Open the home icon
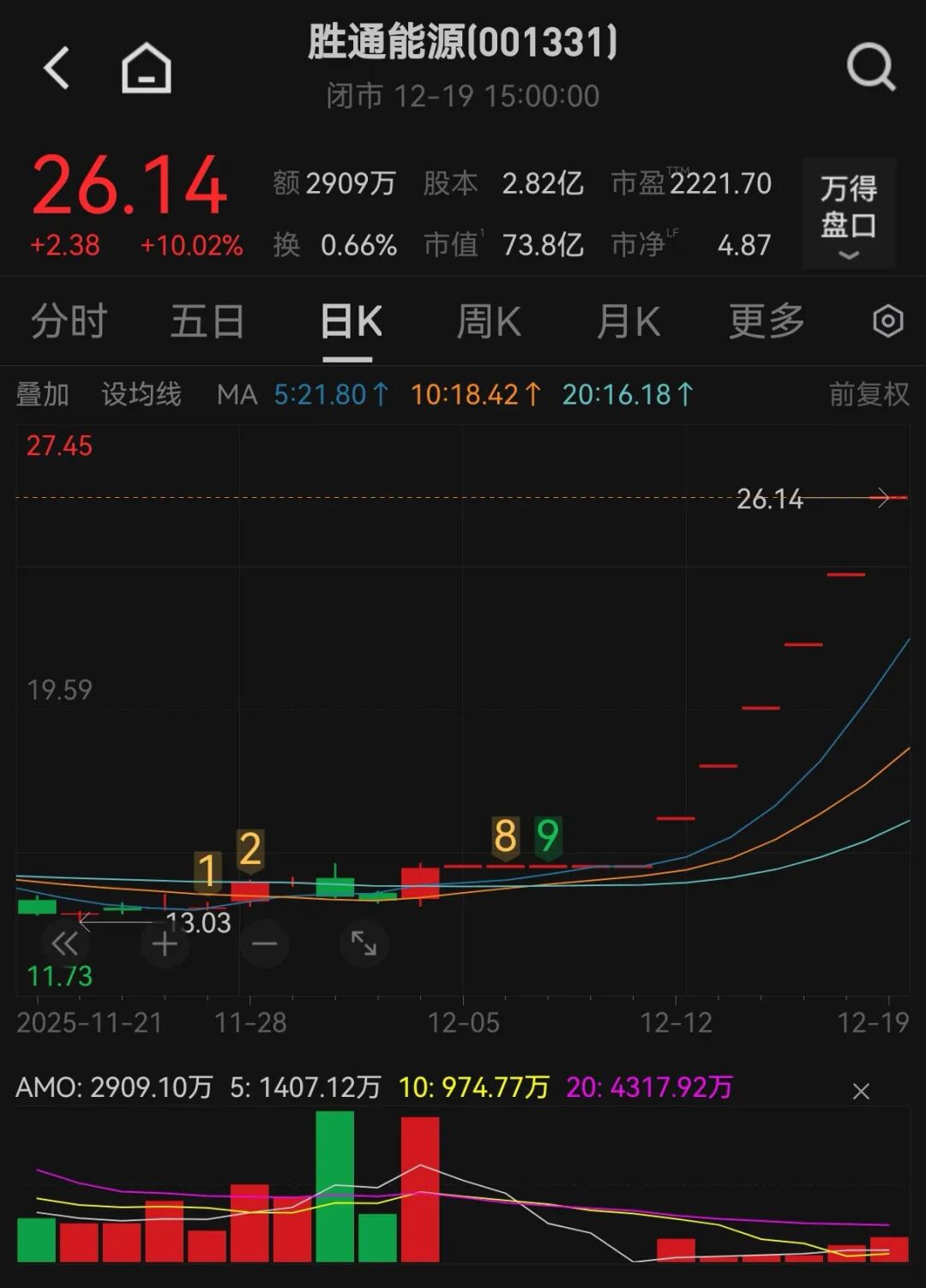Viewport: 926px width, 1288px height. tap(147, 68)
